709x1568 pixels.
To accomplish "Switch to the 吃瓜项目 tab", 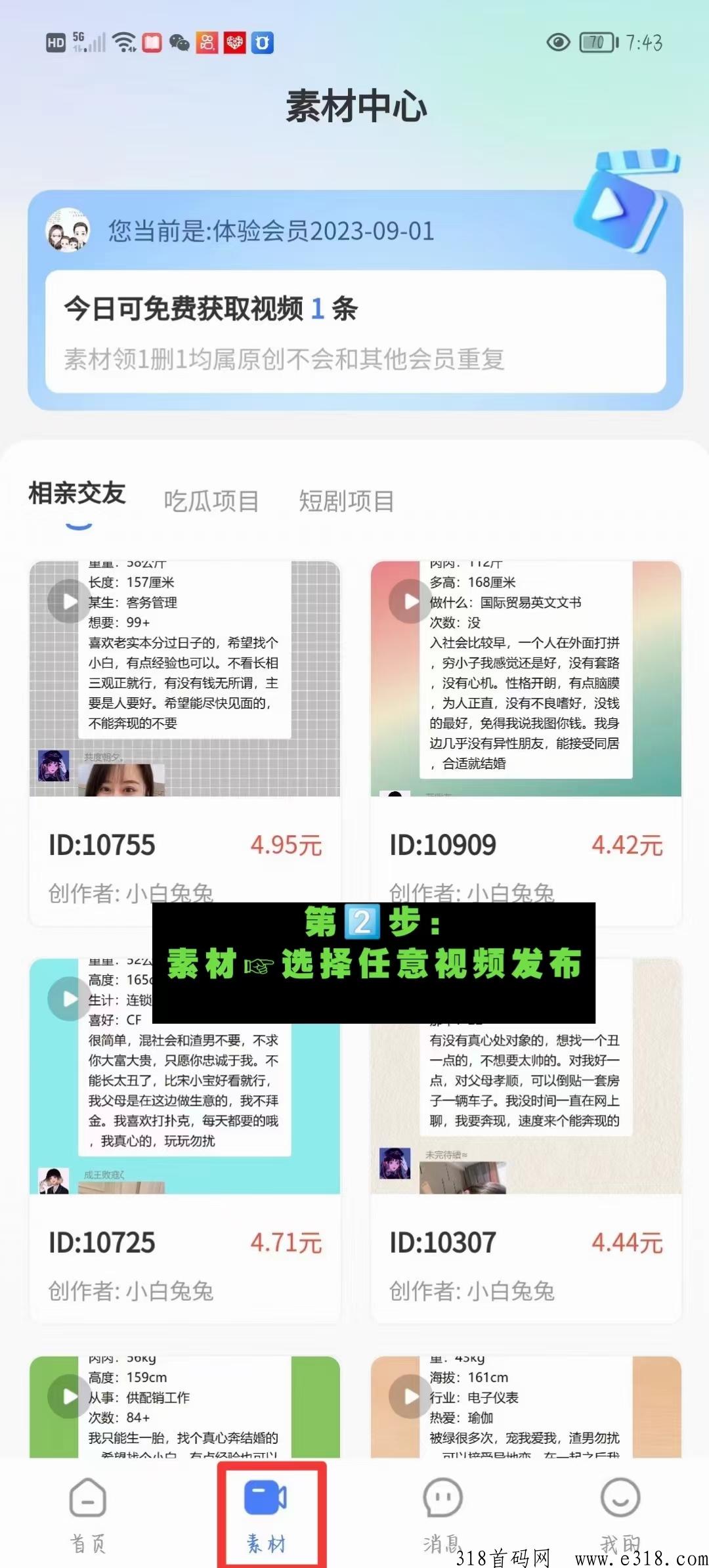I will (211, 501).
